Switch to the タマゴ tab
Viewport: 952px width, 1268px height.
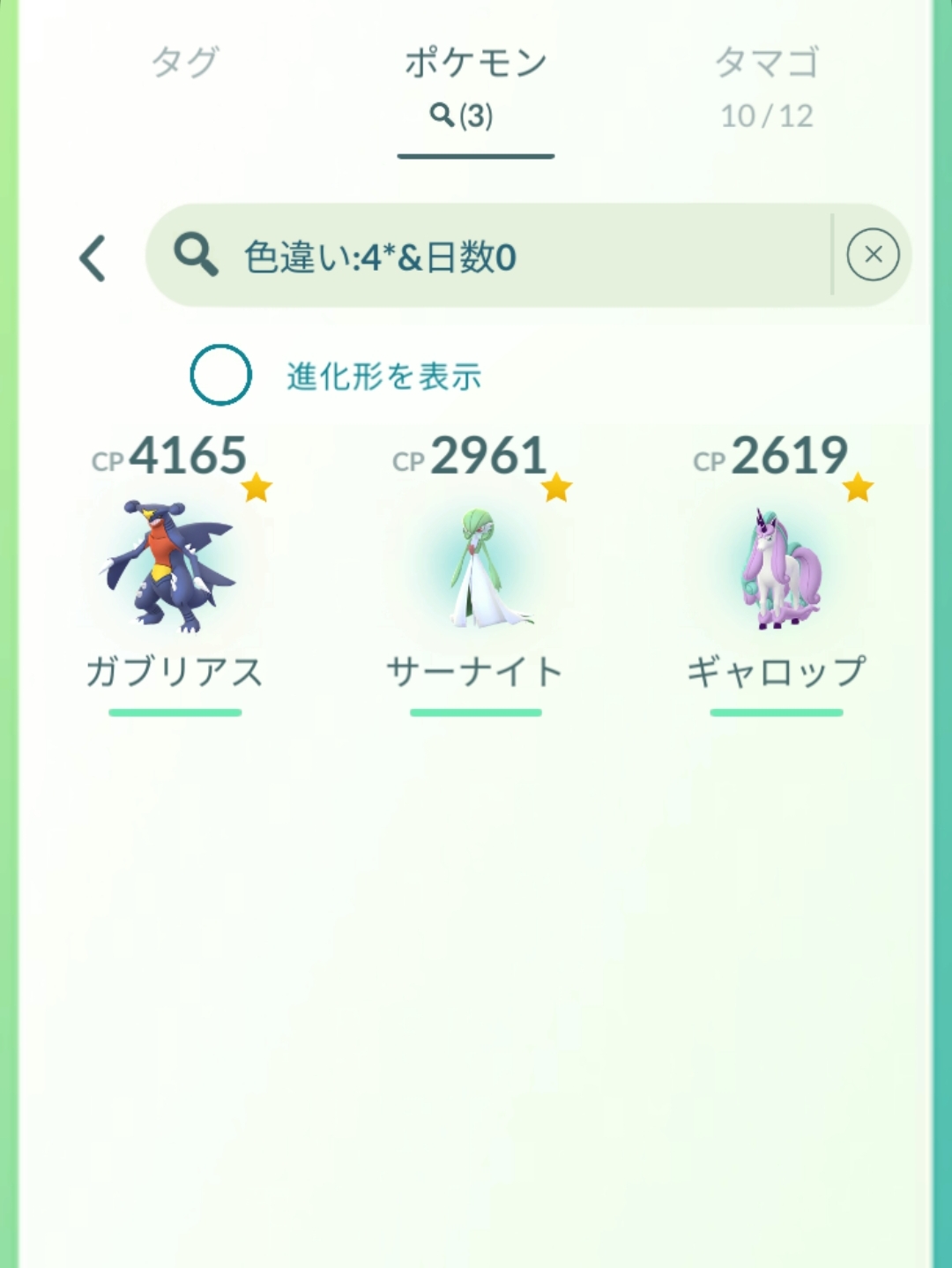pos(766,86)
